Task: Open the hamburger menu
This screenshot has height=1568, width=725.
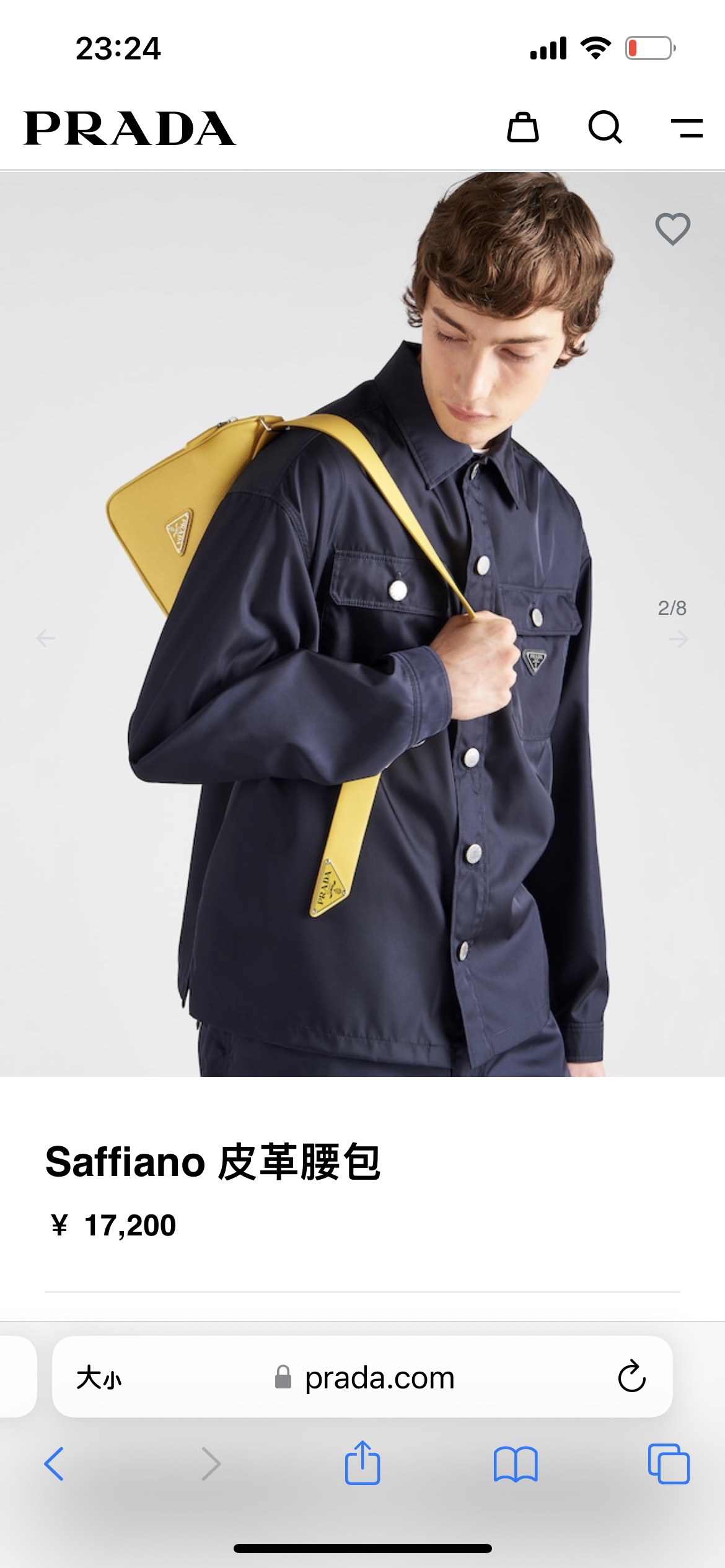Action: click(687, 128)
